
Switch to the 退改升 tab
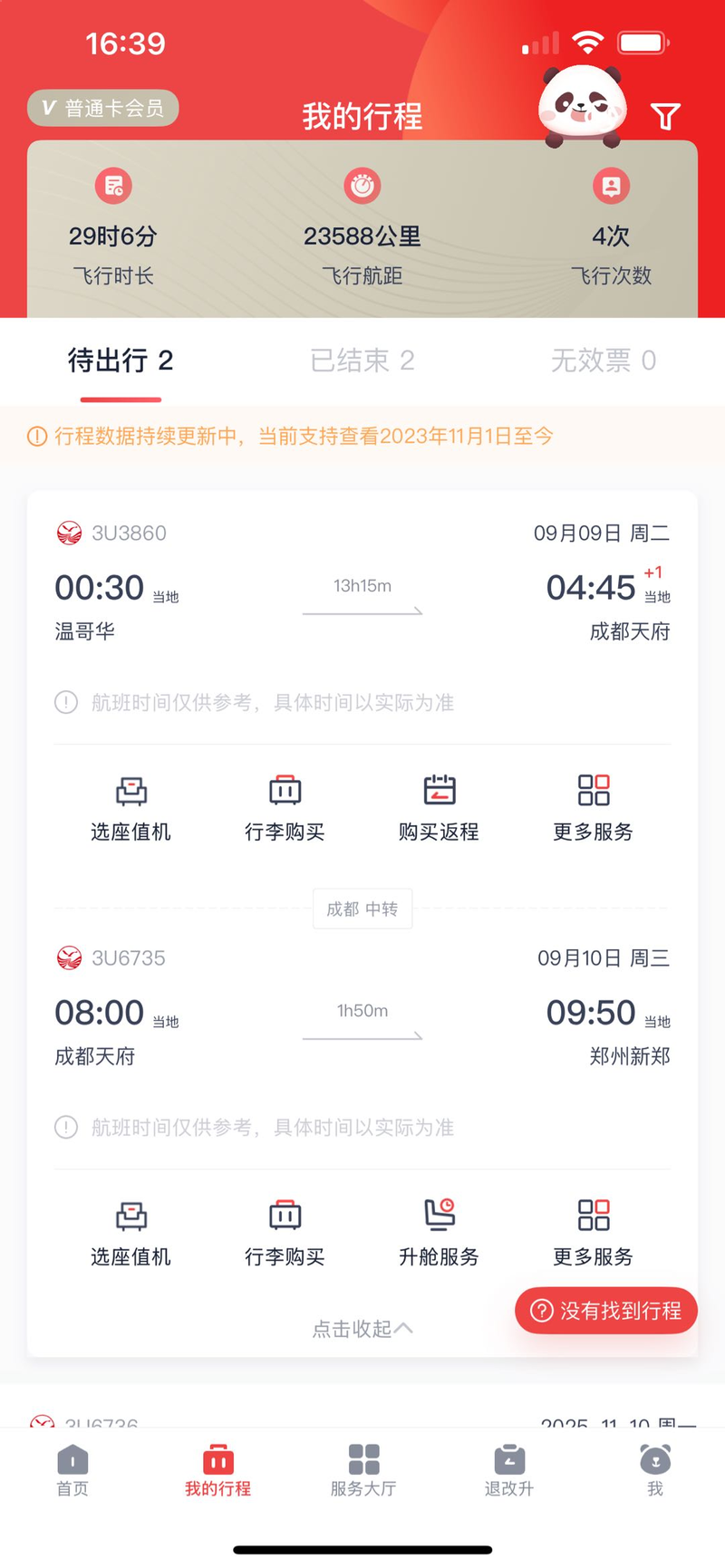coord(508,1471)
